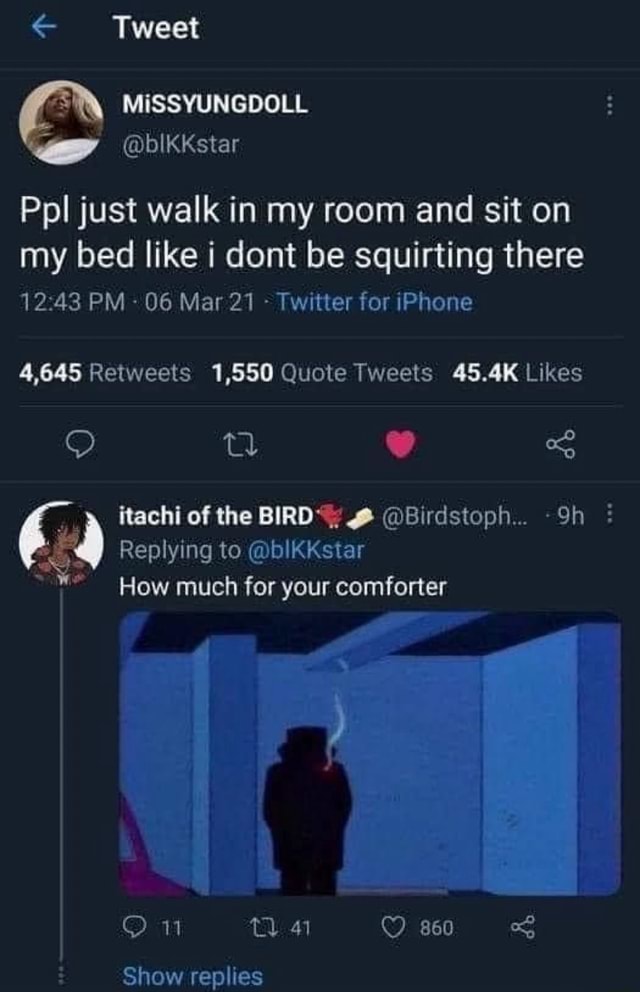The height and width of the screenshot is (992, 640).
Task: View the 4,645 Retweets list
Action: (105, 373)
